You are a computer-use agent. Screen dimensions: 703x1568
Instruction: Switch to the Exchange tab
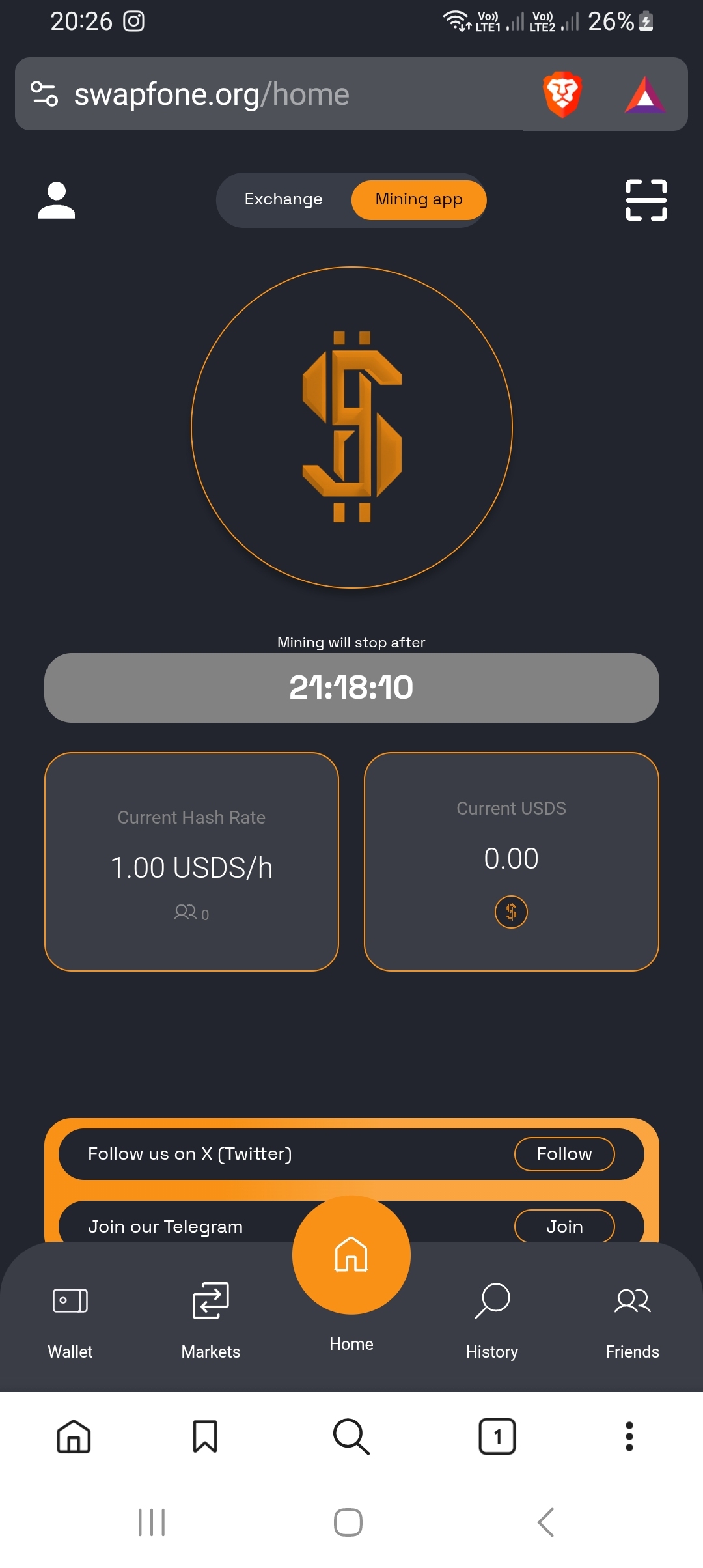[x=283, y=199]
